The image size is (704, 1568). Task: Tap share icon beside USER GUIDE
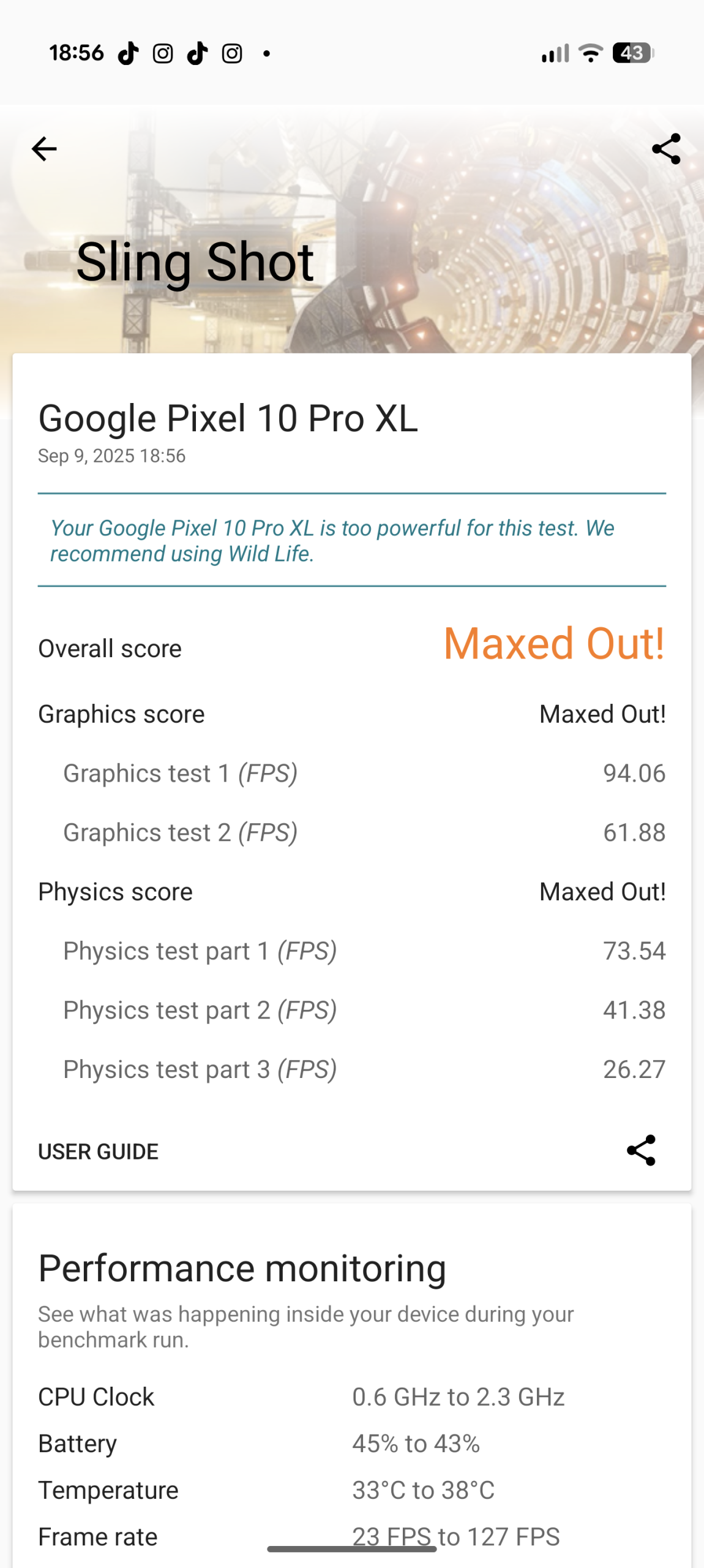pos(641,1150)
